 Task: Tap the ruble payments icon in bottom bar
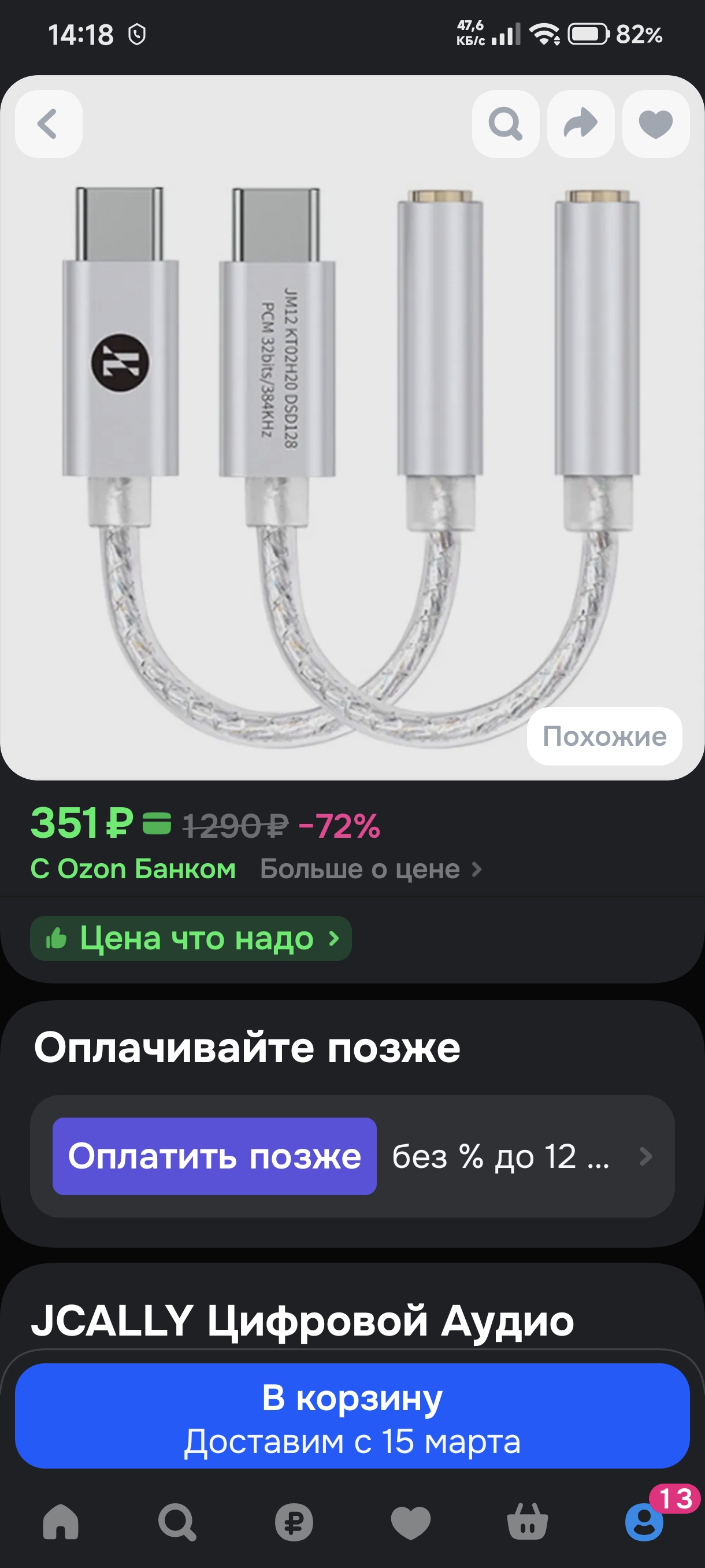click(x=293, y=1523)
